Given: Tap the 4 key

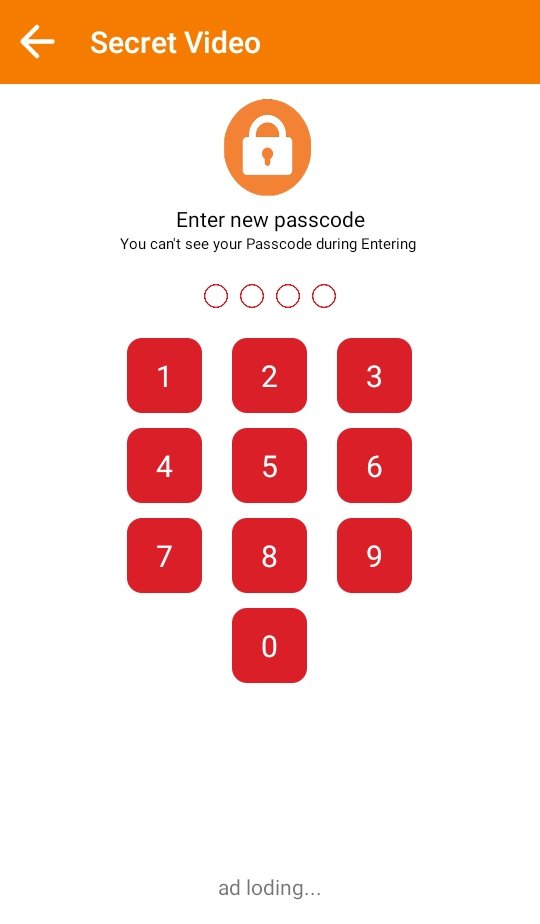Looking at the screenshot, I should (x=164, y=466).
